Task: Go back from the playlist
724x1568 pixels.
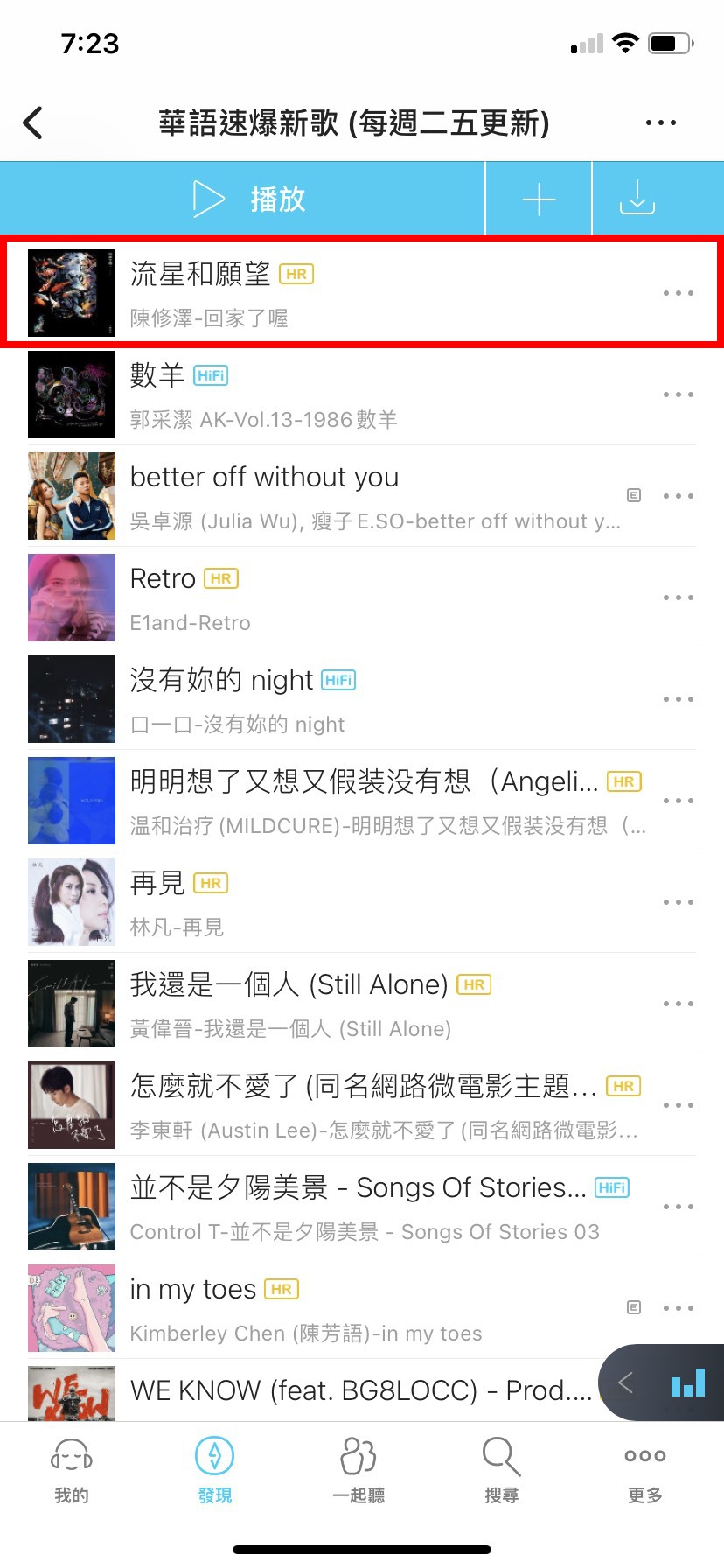Action: (33, 122)
